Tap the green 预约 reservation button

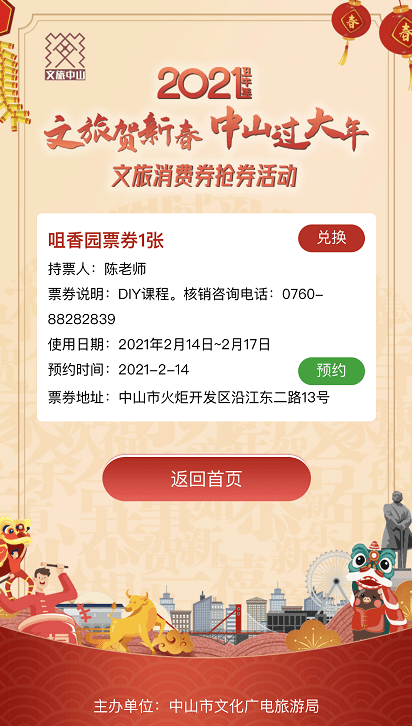[331, 371]
